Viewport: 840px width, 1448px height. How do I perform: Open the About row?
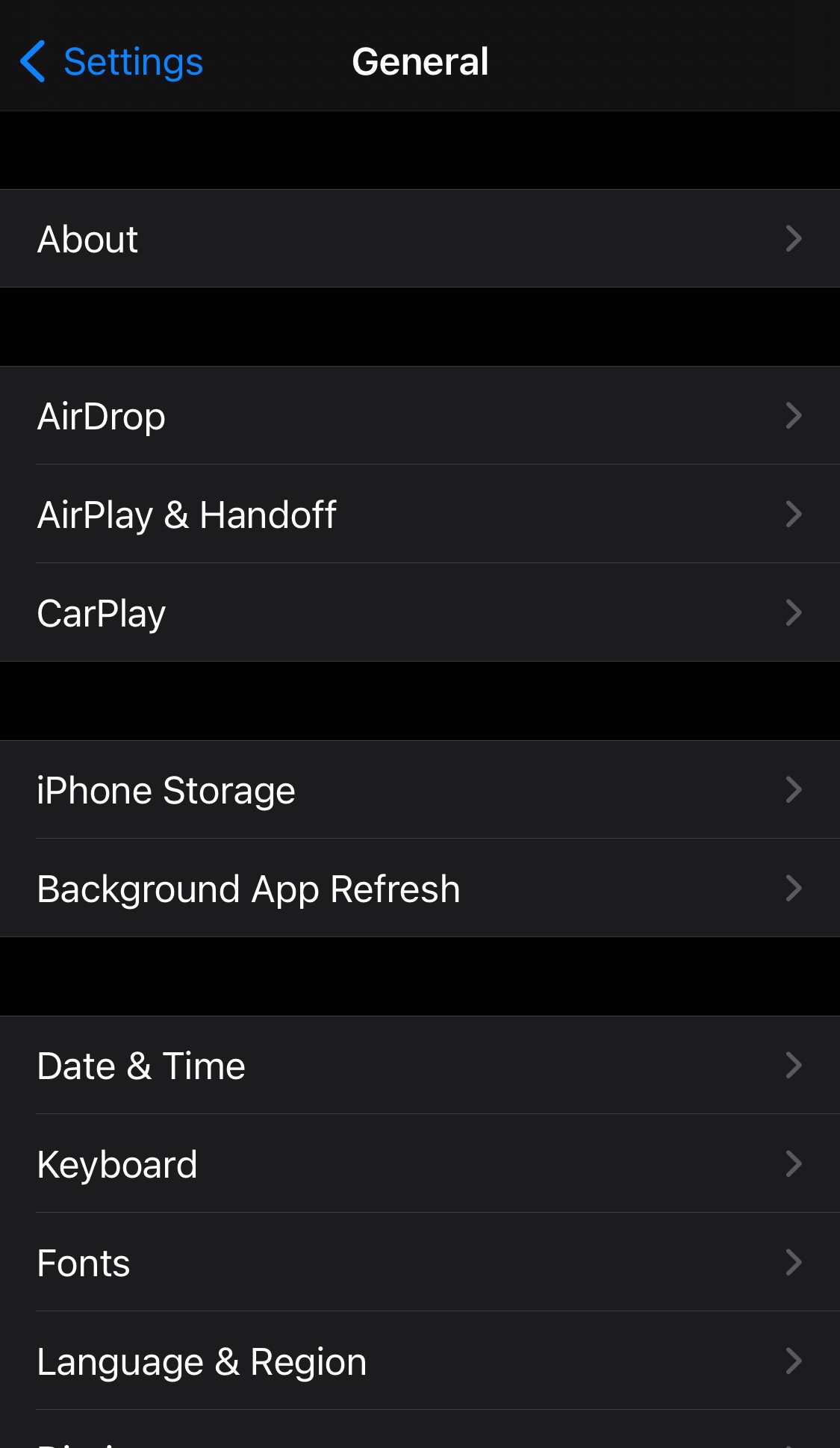tap(420, 239)
